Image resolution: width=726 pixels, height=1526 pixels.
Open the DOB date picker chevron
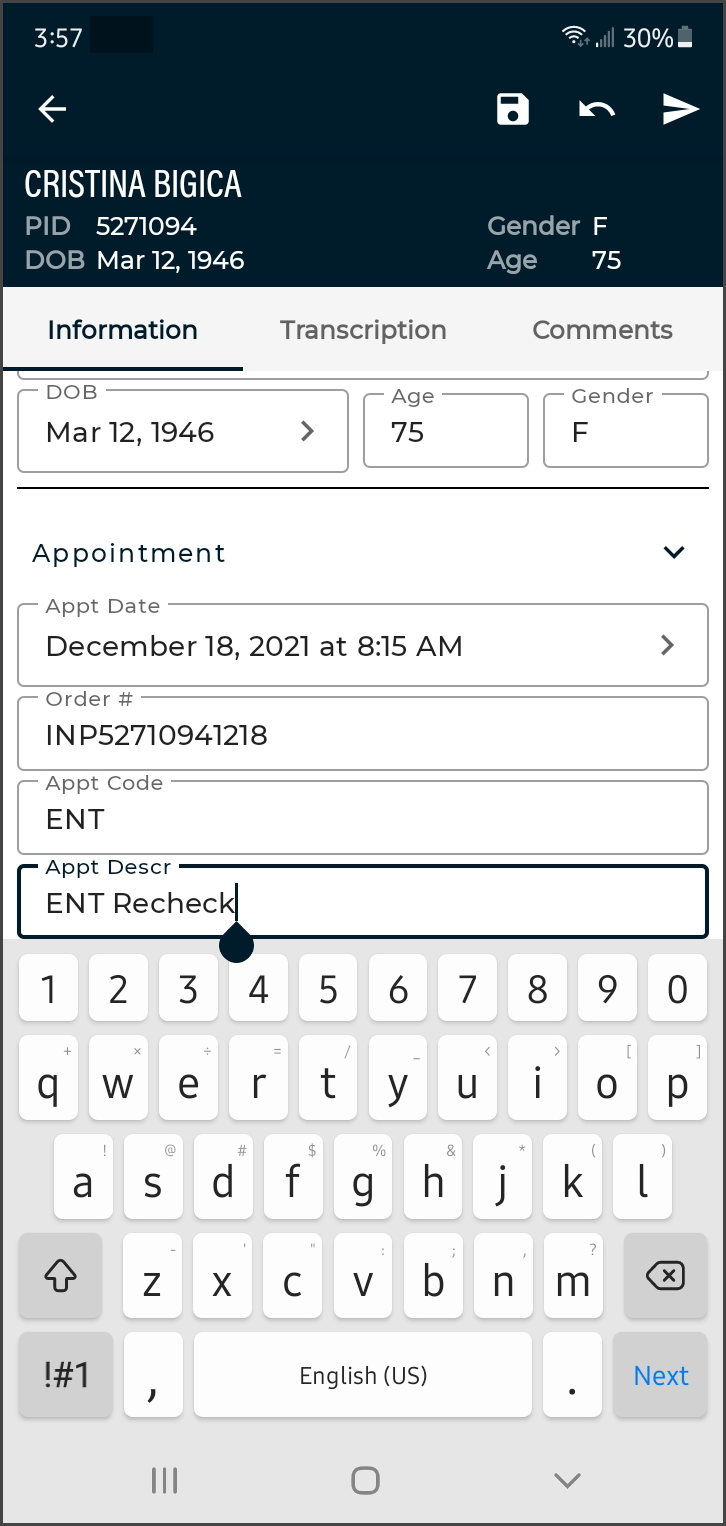pos(307,431)
